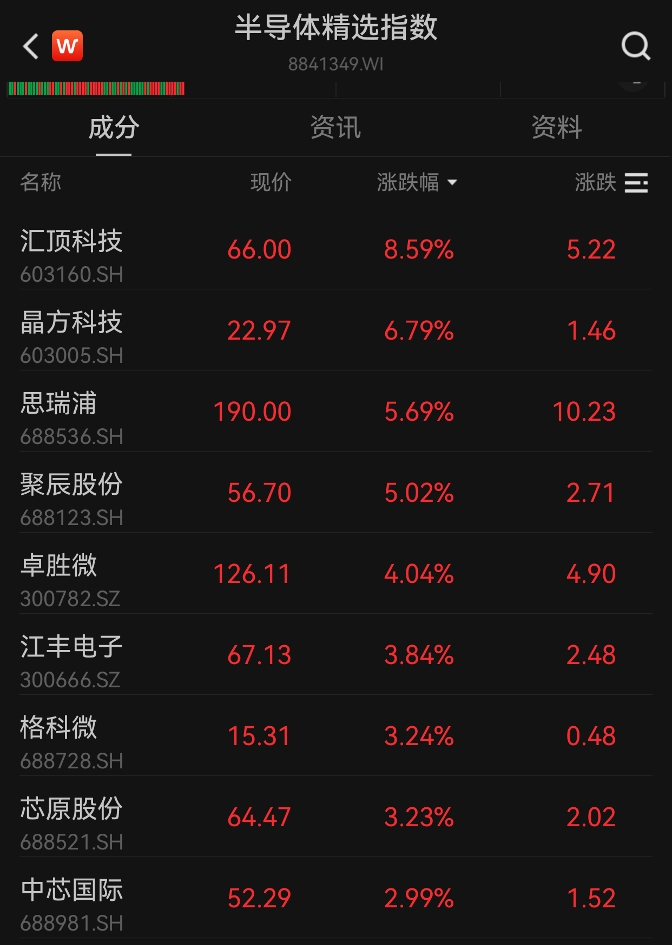The image size is (672, 945).
Task: Open 聚辰股份 stock details
Action: coord(72,484)
